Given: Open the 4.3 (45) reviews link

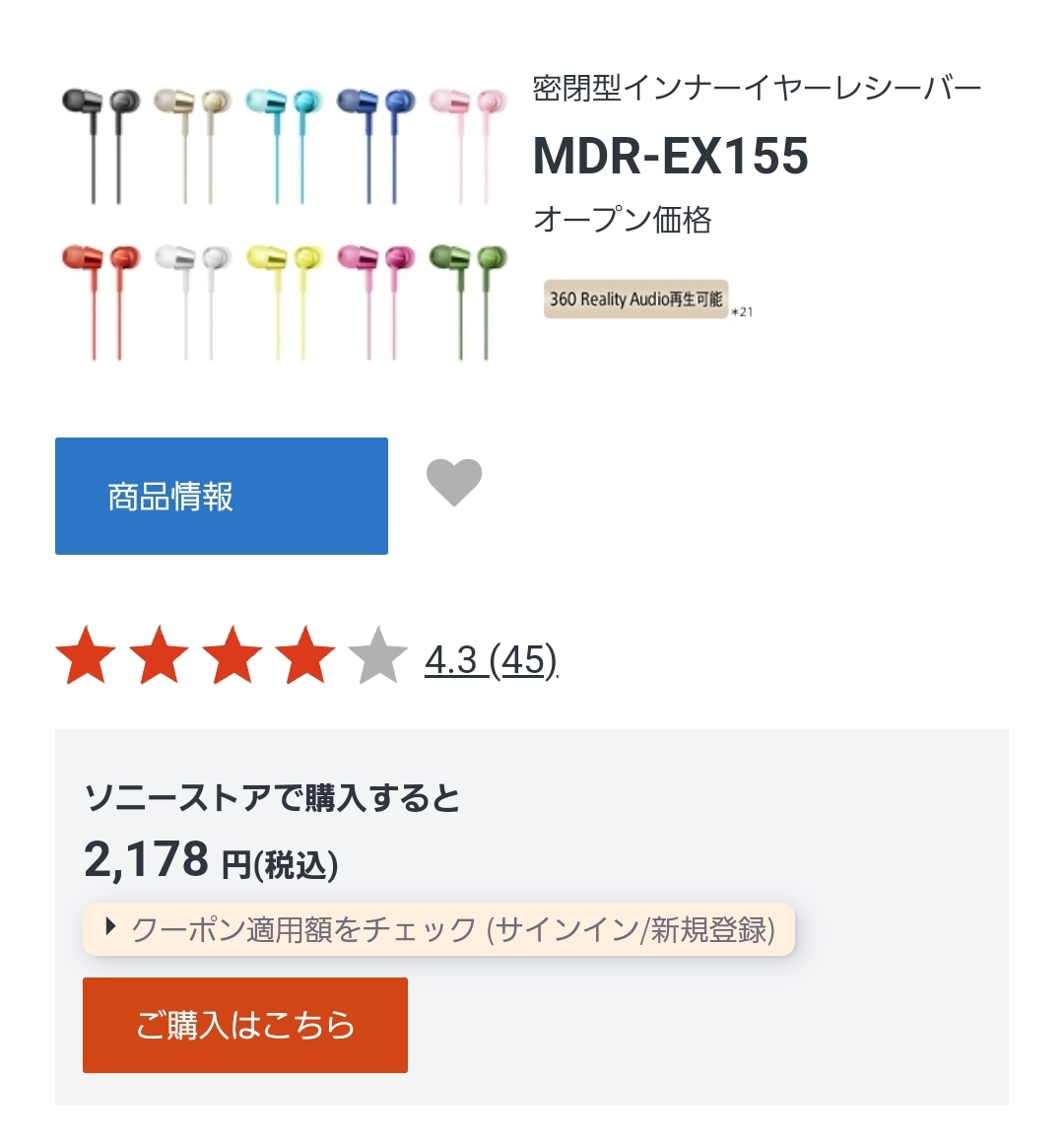Looking at the screenshot, I should (x=491, y=660).
